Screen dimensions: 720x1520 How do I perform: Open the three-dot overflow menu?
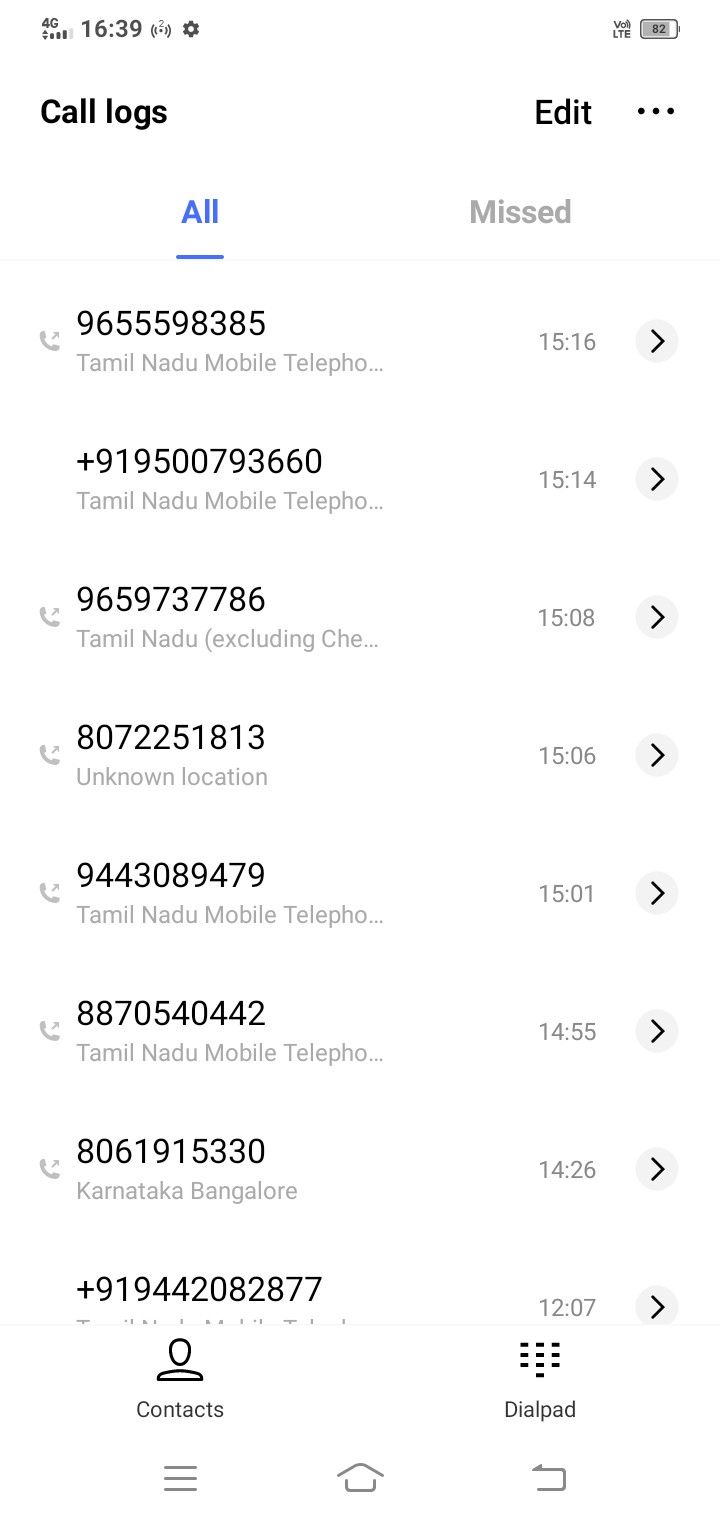[x=656, y=112]
